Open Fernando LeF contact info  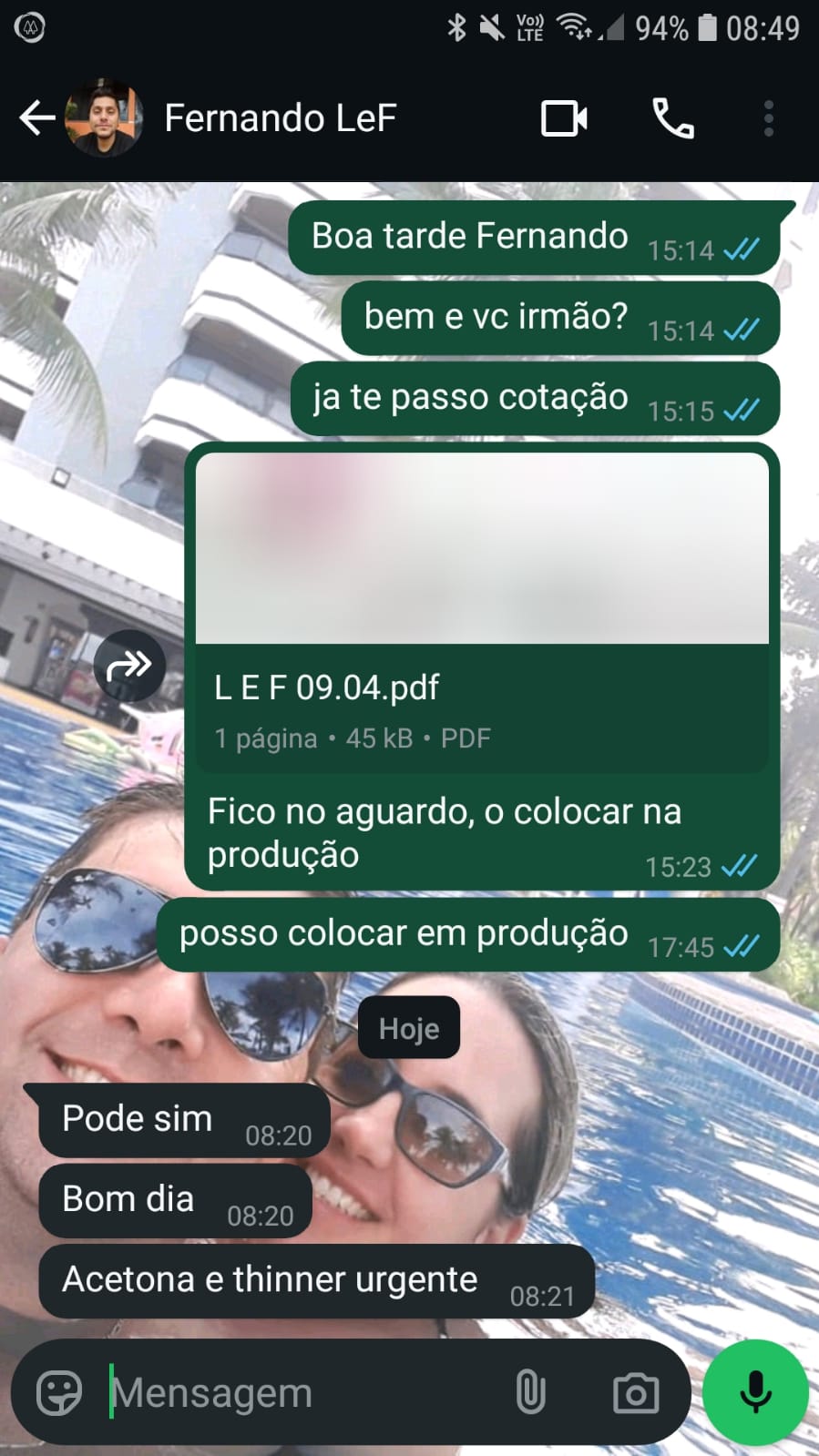tap(279, 118)
